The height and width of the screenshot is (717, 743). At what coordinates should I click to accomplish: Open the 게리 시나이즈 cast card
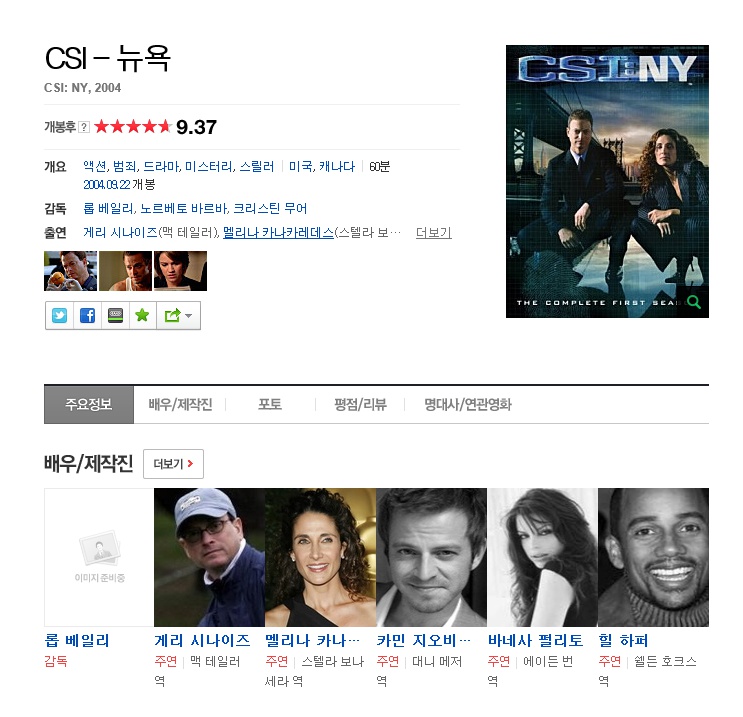[209, 557]
